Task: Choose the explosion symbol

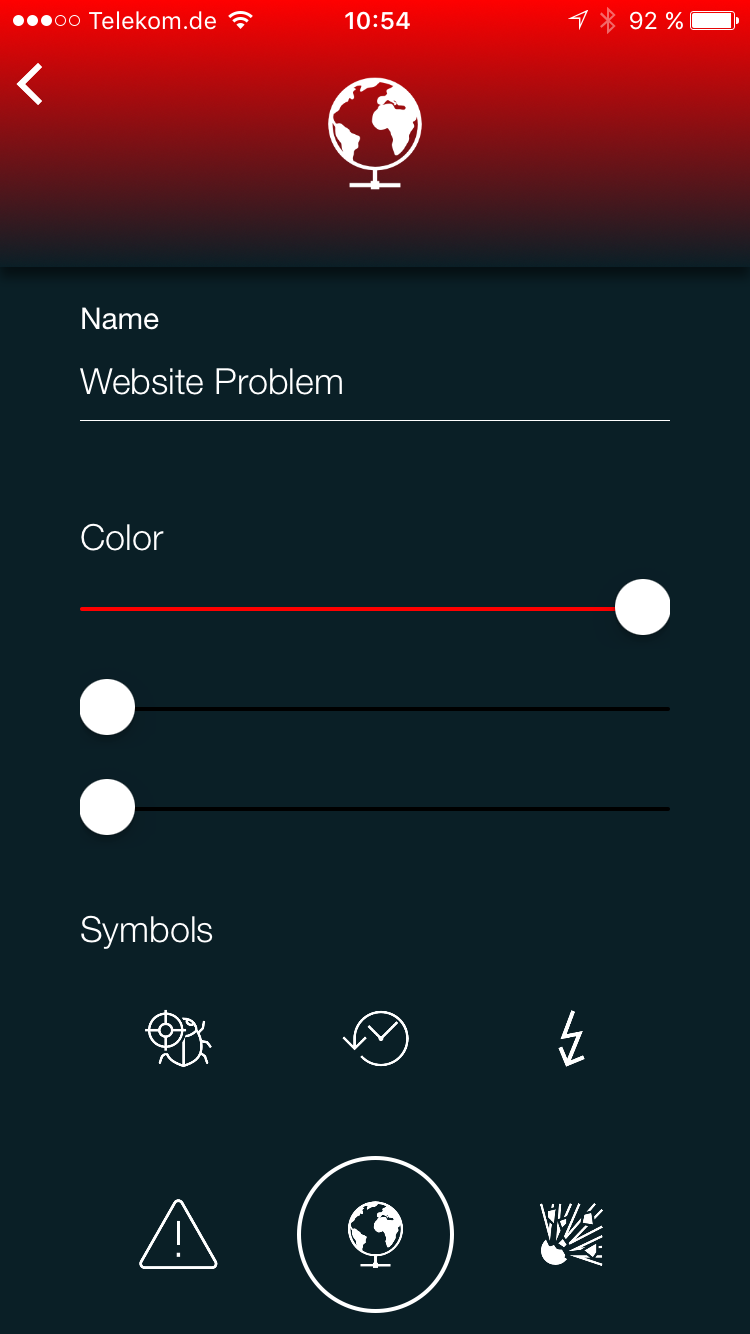Action: 572,1235
